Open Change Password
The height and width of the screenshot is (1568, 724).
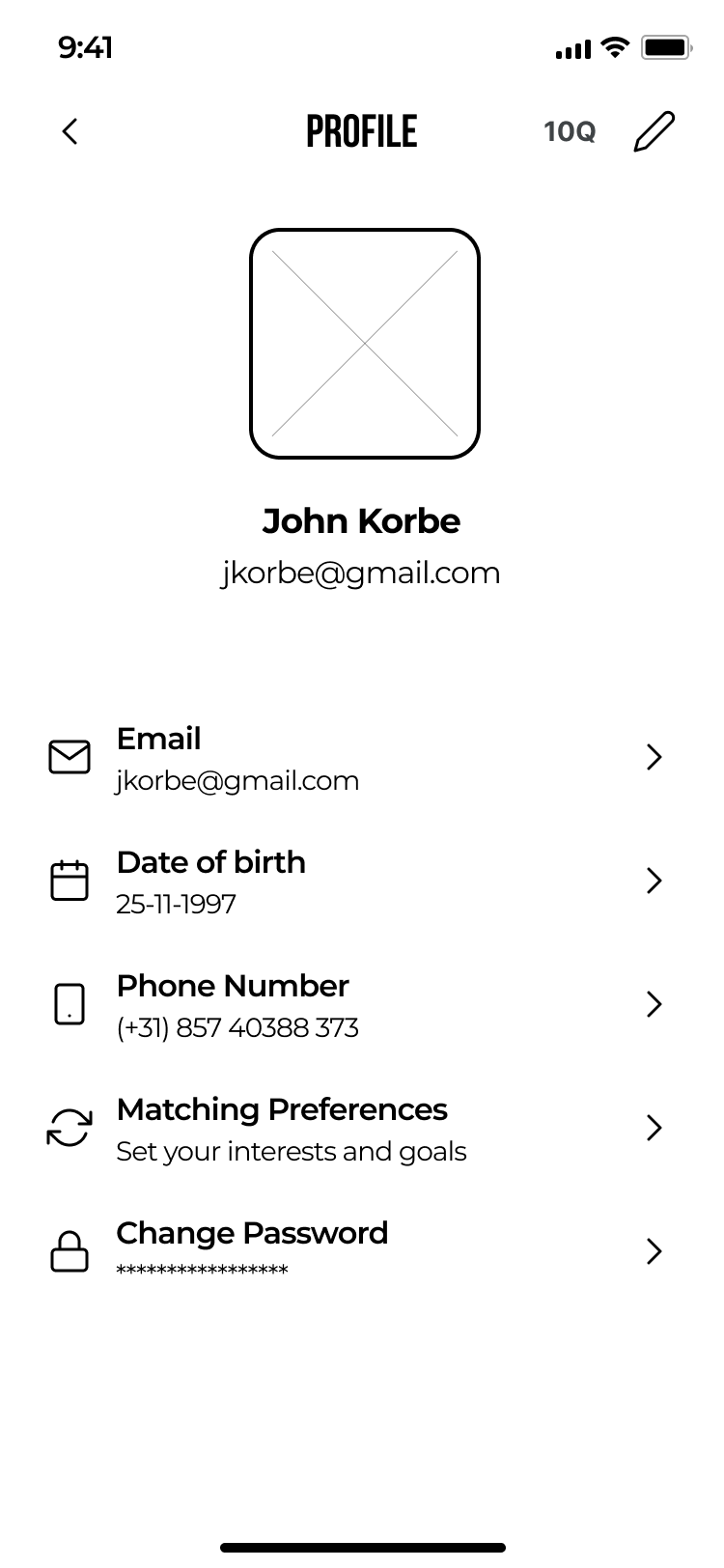[362, 1251]
